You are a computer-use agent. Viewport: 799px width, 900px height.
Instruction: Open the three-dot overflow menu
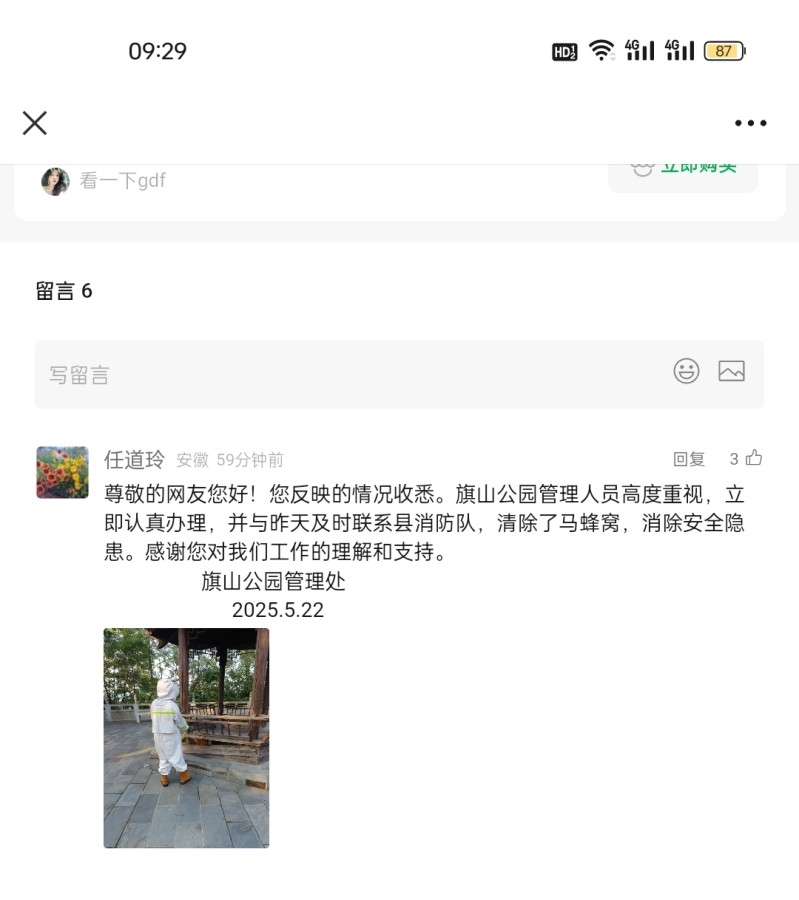750,123
